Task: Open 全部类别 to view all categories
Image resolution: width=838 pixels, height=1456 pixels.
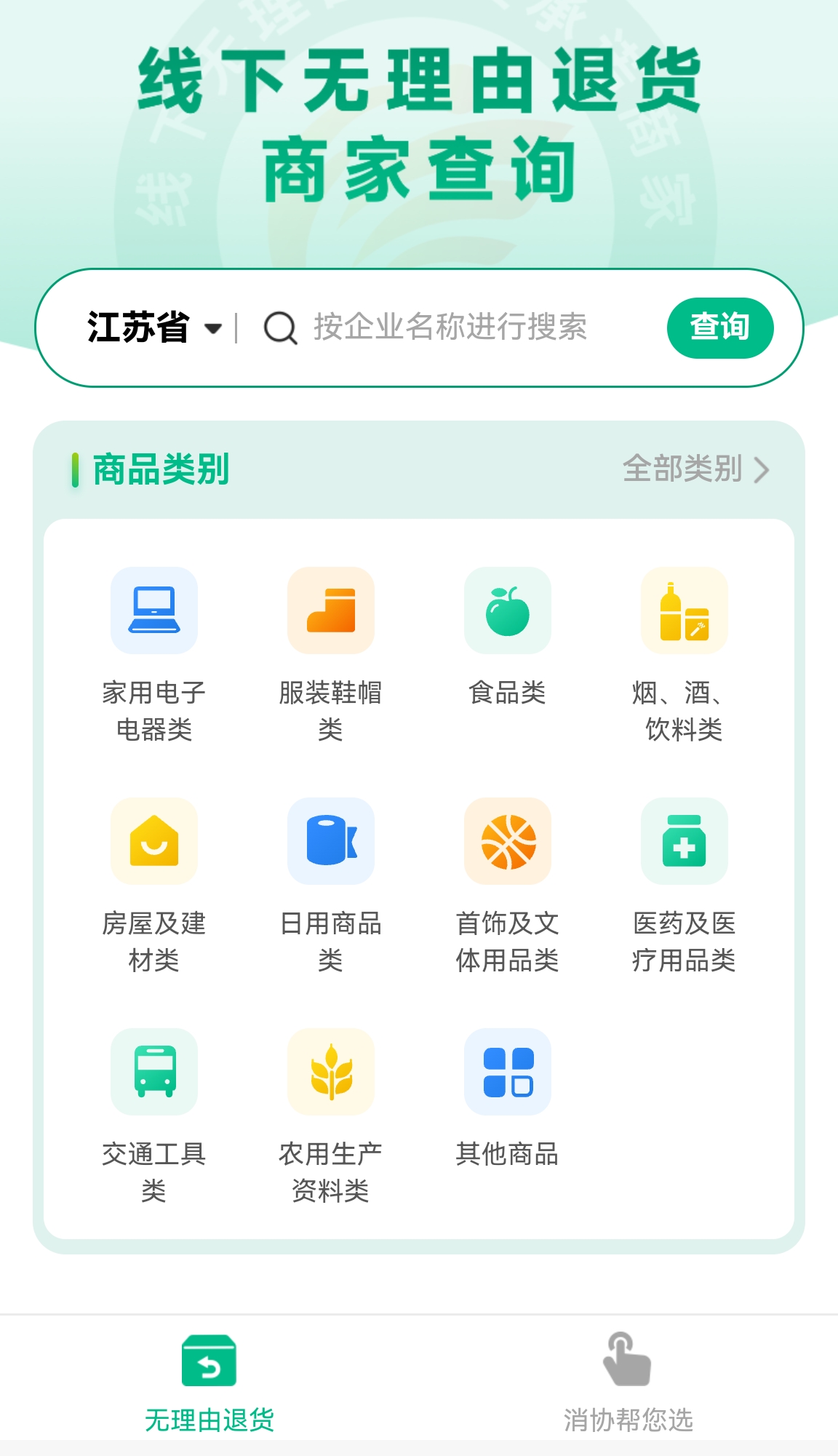Action: (695, 469)
